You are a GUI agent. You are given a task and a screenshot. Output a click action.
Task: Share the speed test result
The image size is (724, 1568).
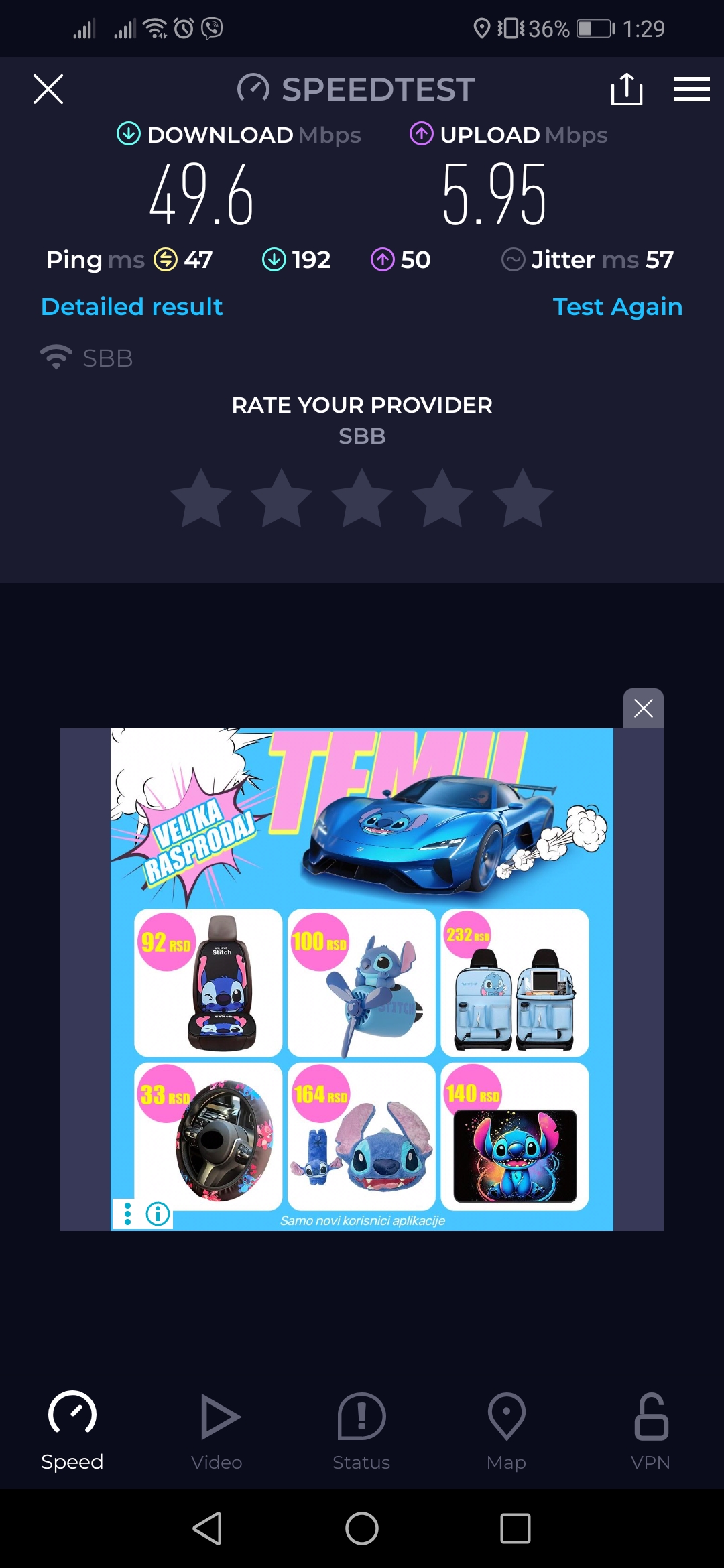[627, 89]
